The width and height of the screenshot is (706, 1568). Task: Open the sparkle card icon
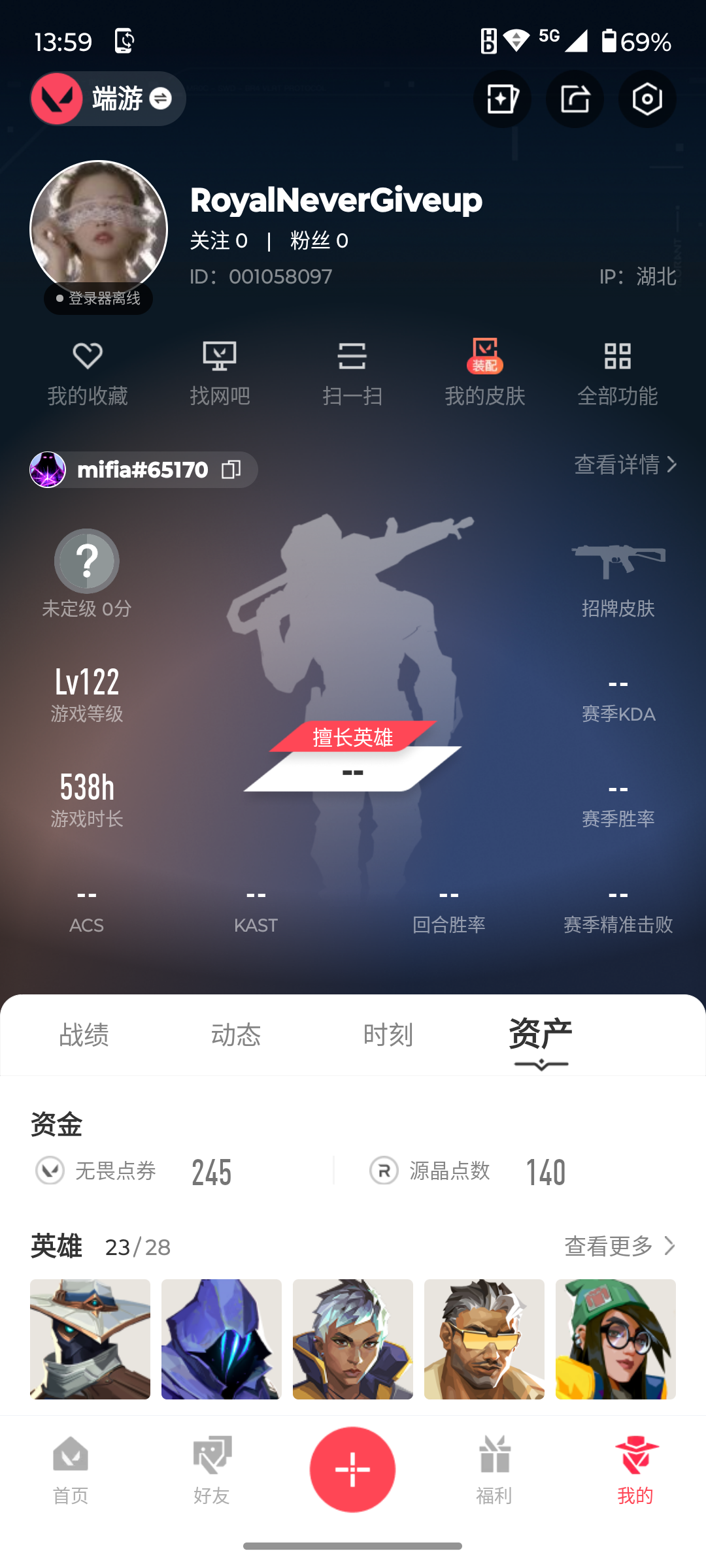click(x=502, y=99)
